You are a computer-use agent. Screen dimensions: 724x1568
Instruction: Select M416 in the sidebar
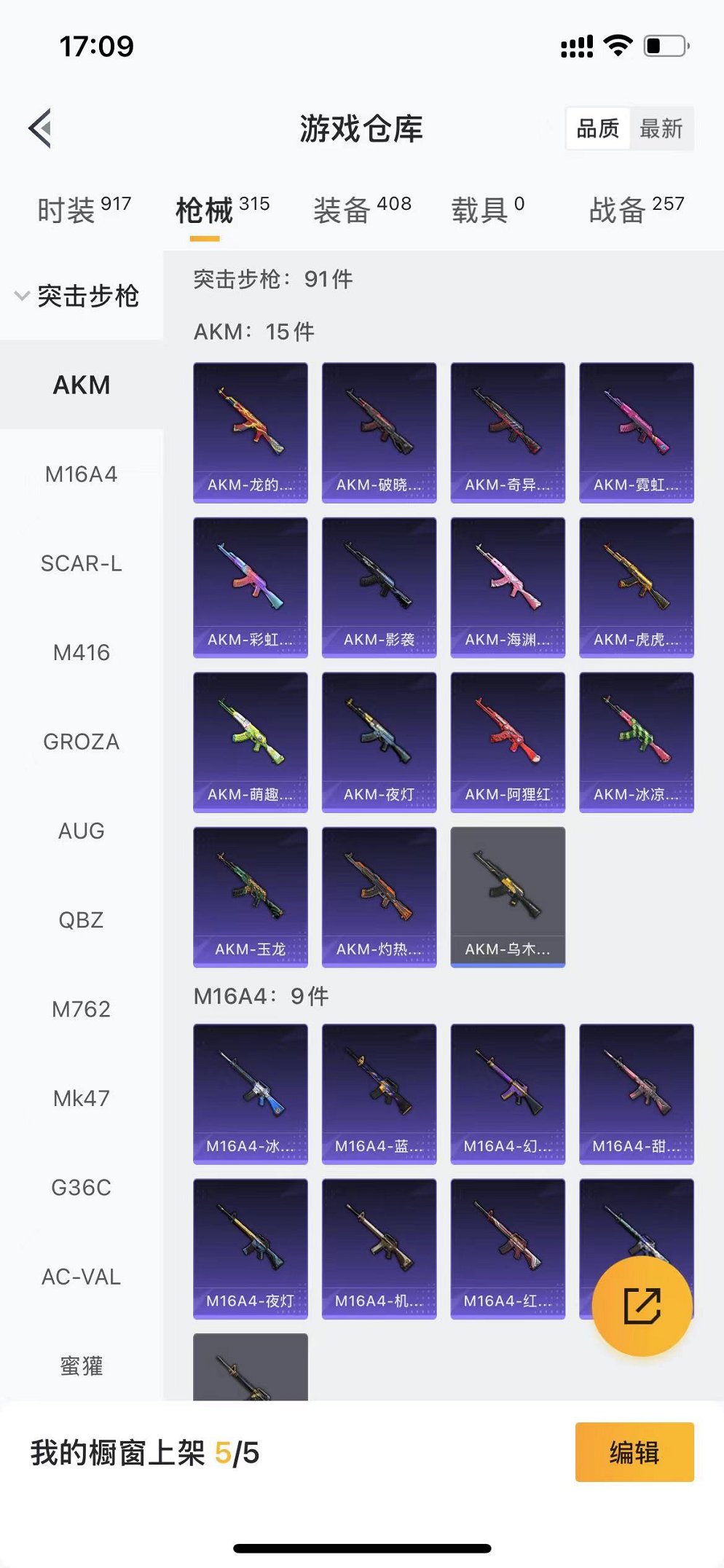(x=82, y=653)
